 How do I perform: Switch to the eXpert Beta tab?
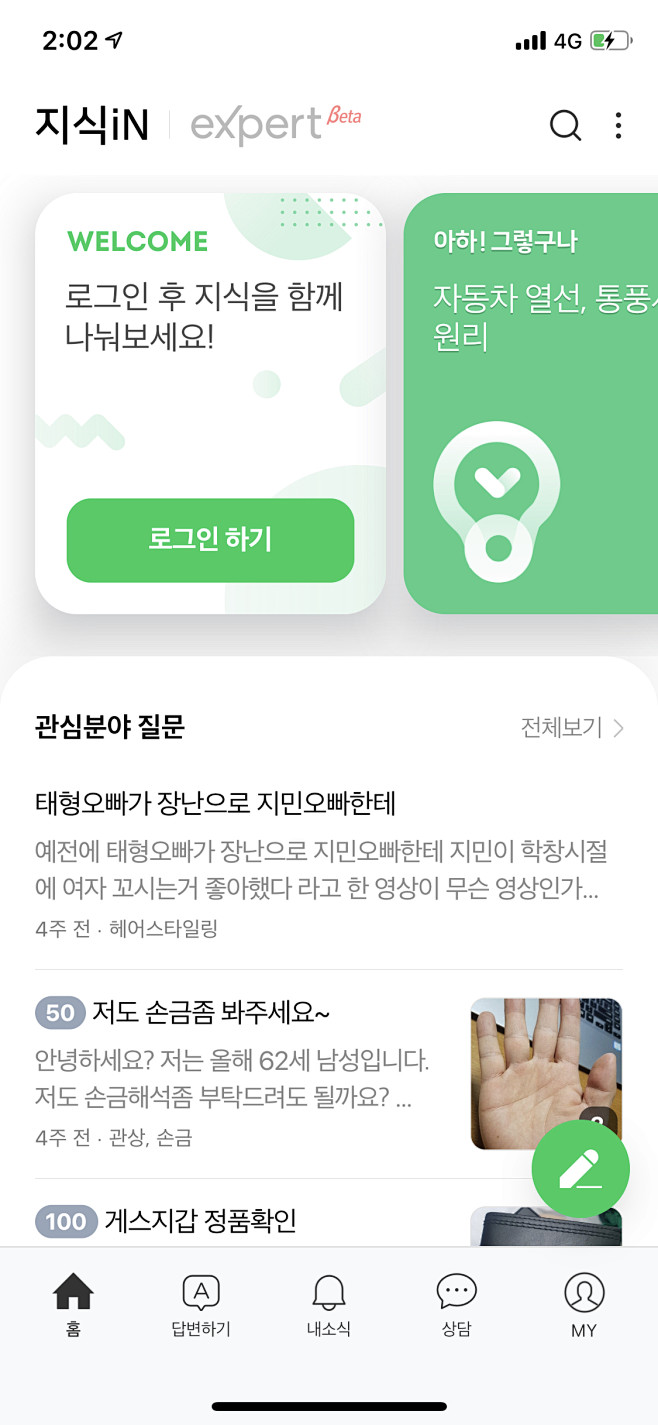tap(275, 125)
